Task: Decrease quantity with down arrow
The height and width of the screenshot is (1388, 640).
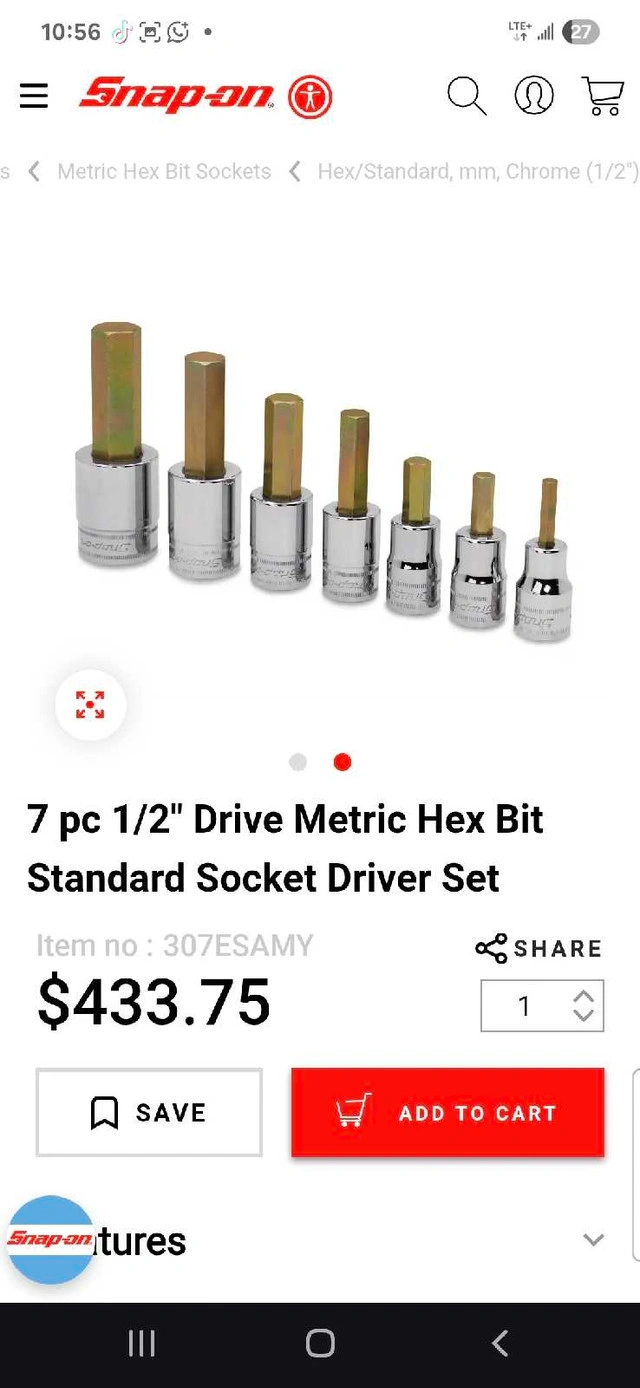Action: [x=583, y=1015]
